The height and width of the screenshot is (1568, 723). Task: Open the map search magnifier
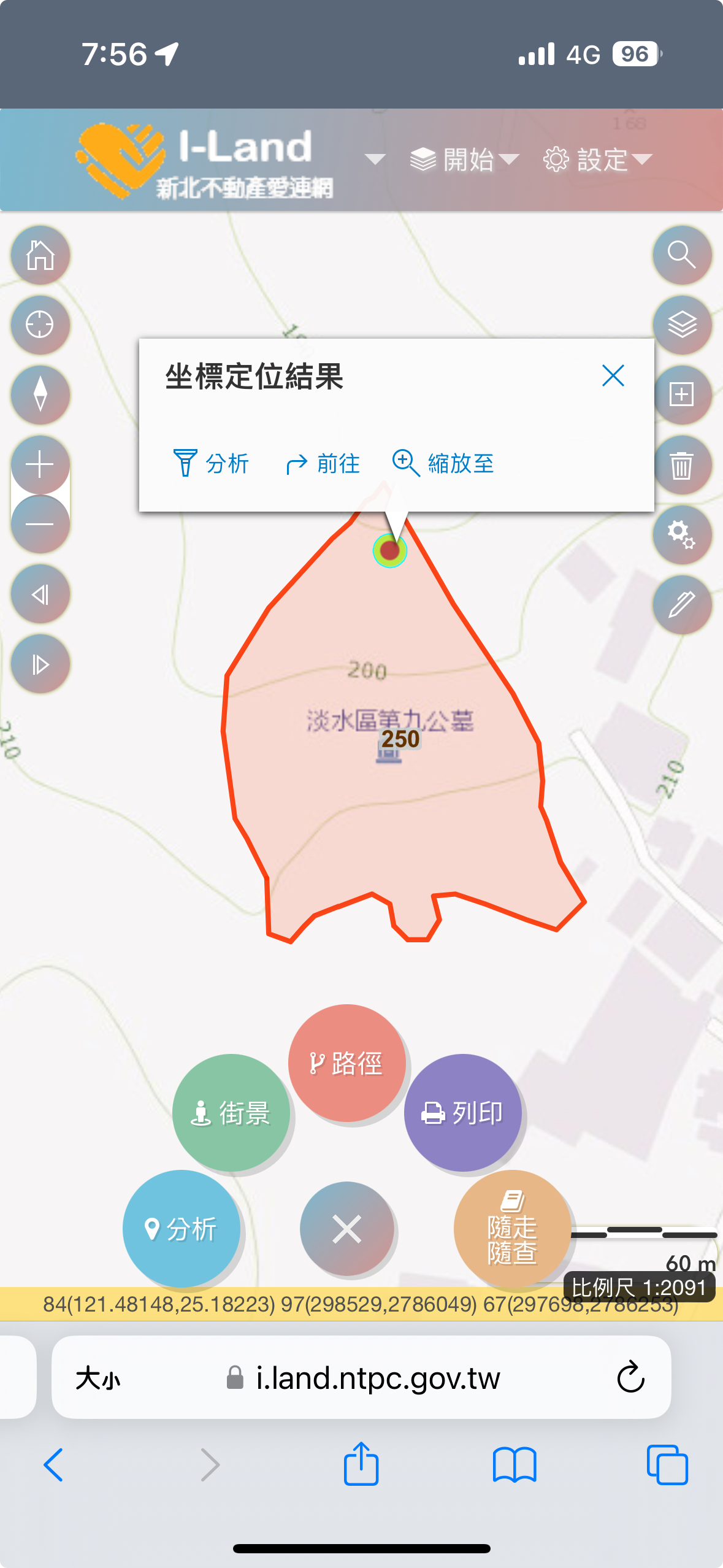(681, 255)
